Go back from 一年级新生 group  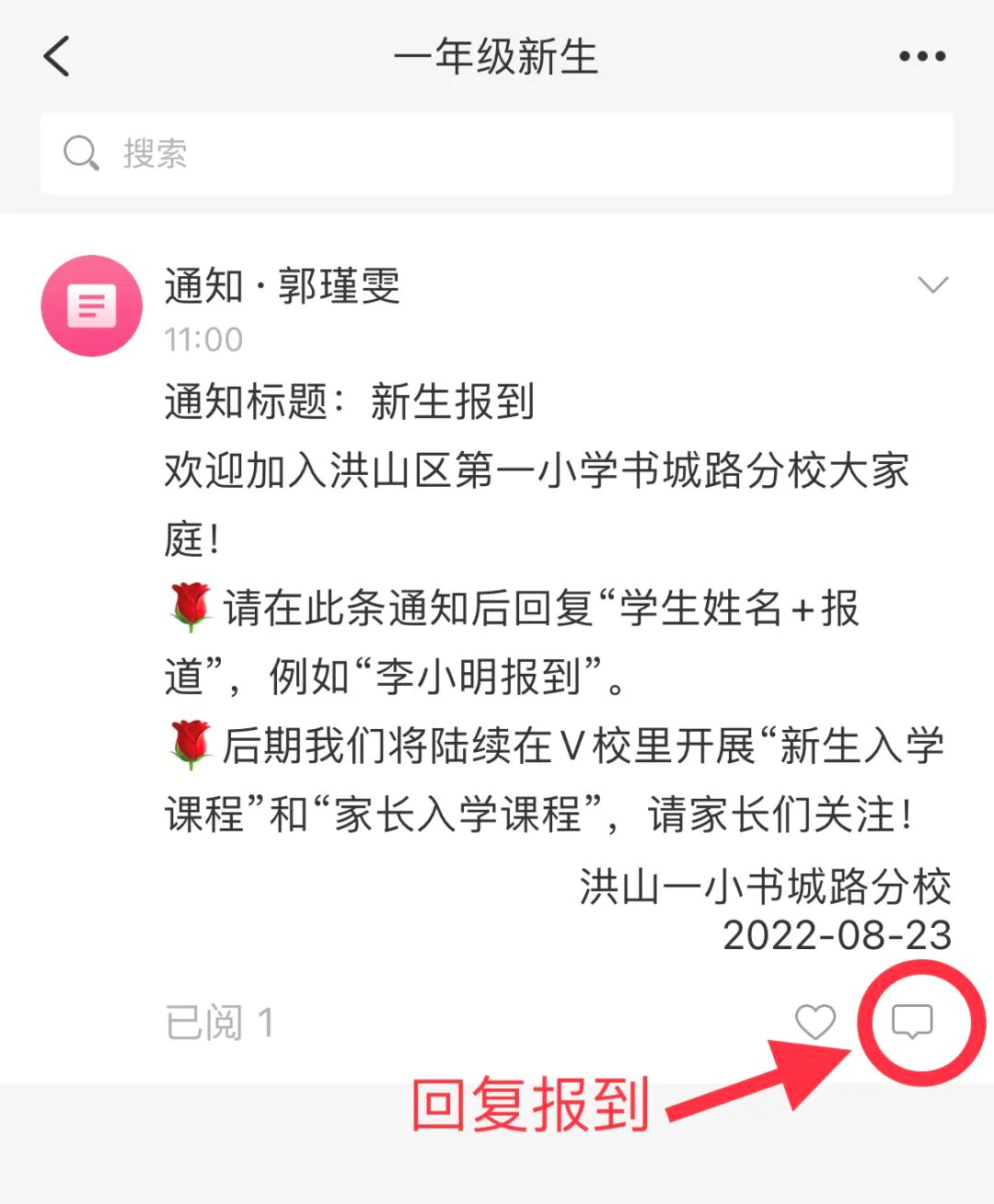pos(57,56)
